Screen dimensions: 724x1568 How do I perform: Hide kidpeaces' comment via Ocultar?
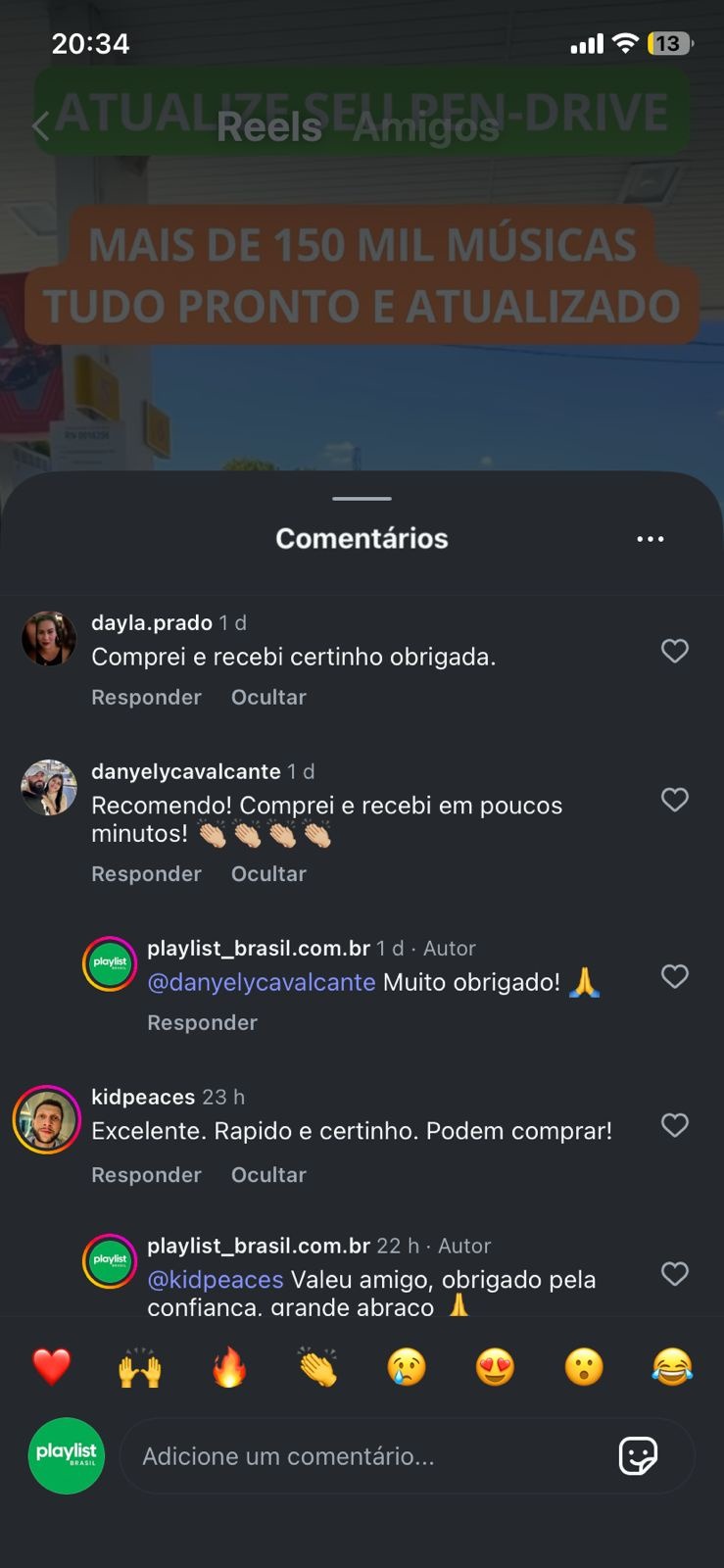[x=268, y=1174]
